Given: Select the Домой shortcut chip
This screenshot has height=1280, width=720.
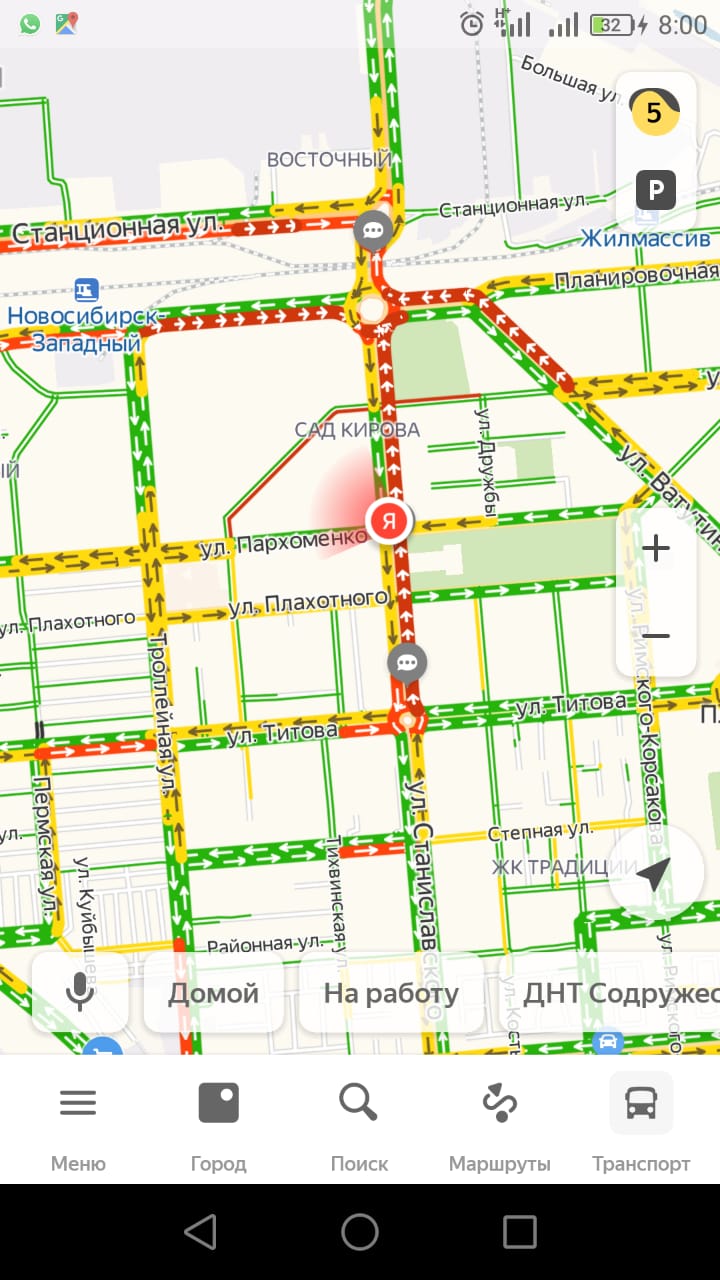Looking at the screenshot, I should (213, 993).
